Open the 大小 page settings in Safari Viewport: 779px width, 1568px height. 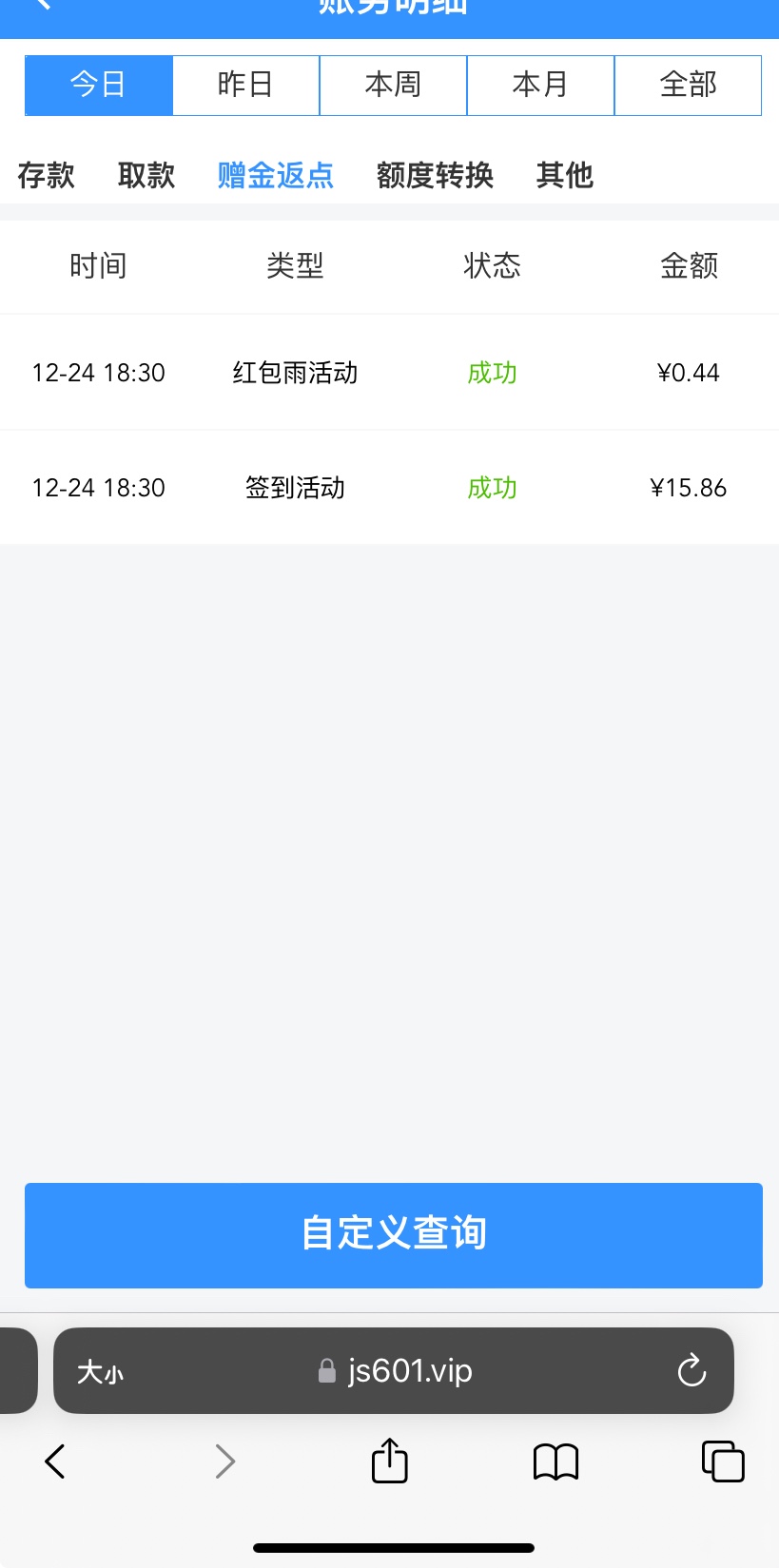[x=100, y=1372]
